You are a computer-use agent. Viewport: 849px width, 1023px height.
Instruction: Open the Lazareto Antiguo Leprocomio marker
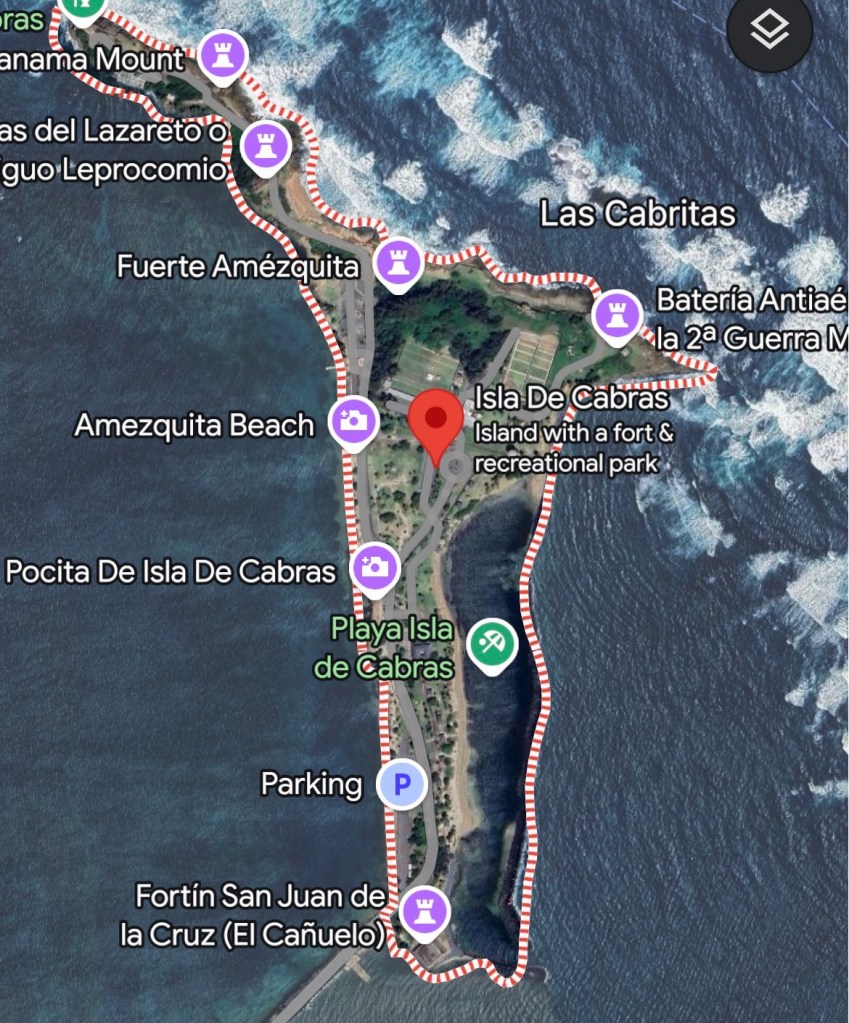coord(265,146)
